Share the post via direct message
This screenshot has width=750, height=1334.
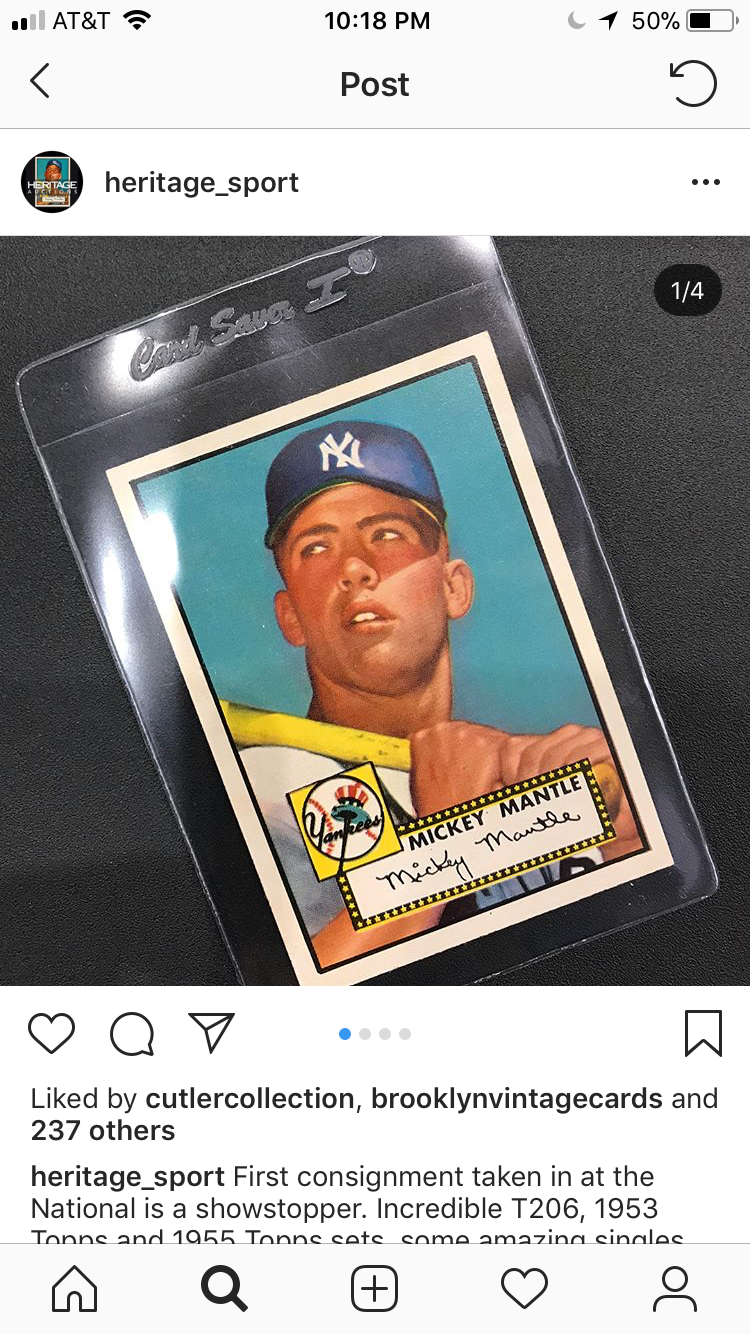pyautogui.click(x=211, y=1033)
